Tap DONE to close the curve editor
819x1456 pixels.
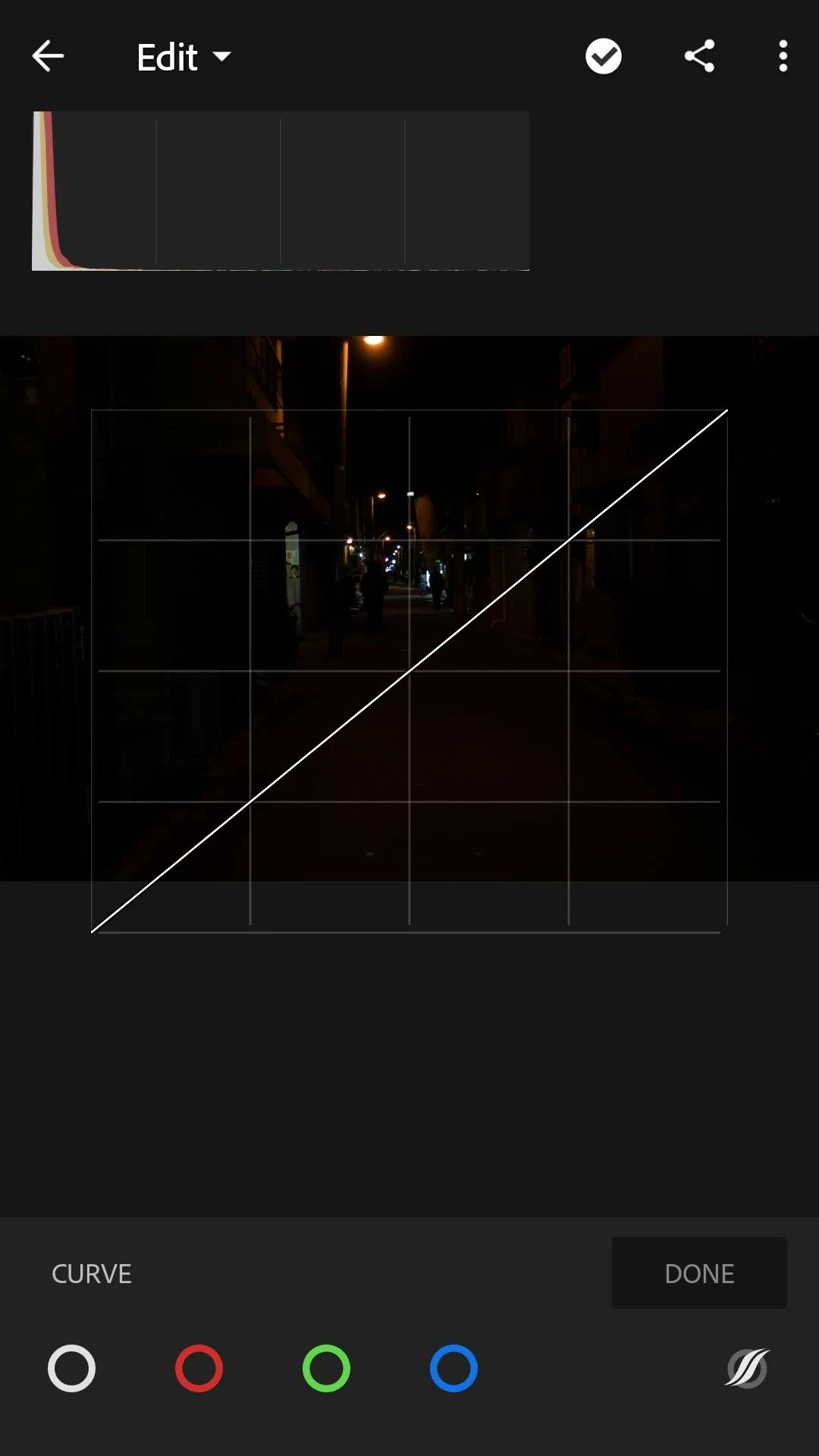699,1273
